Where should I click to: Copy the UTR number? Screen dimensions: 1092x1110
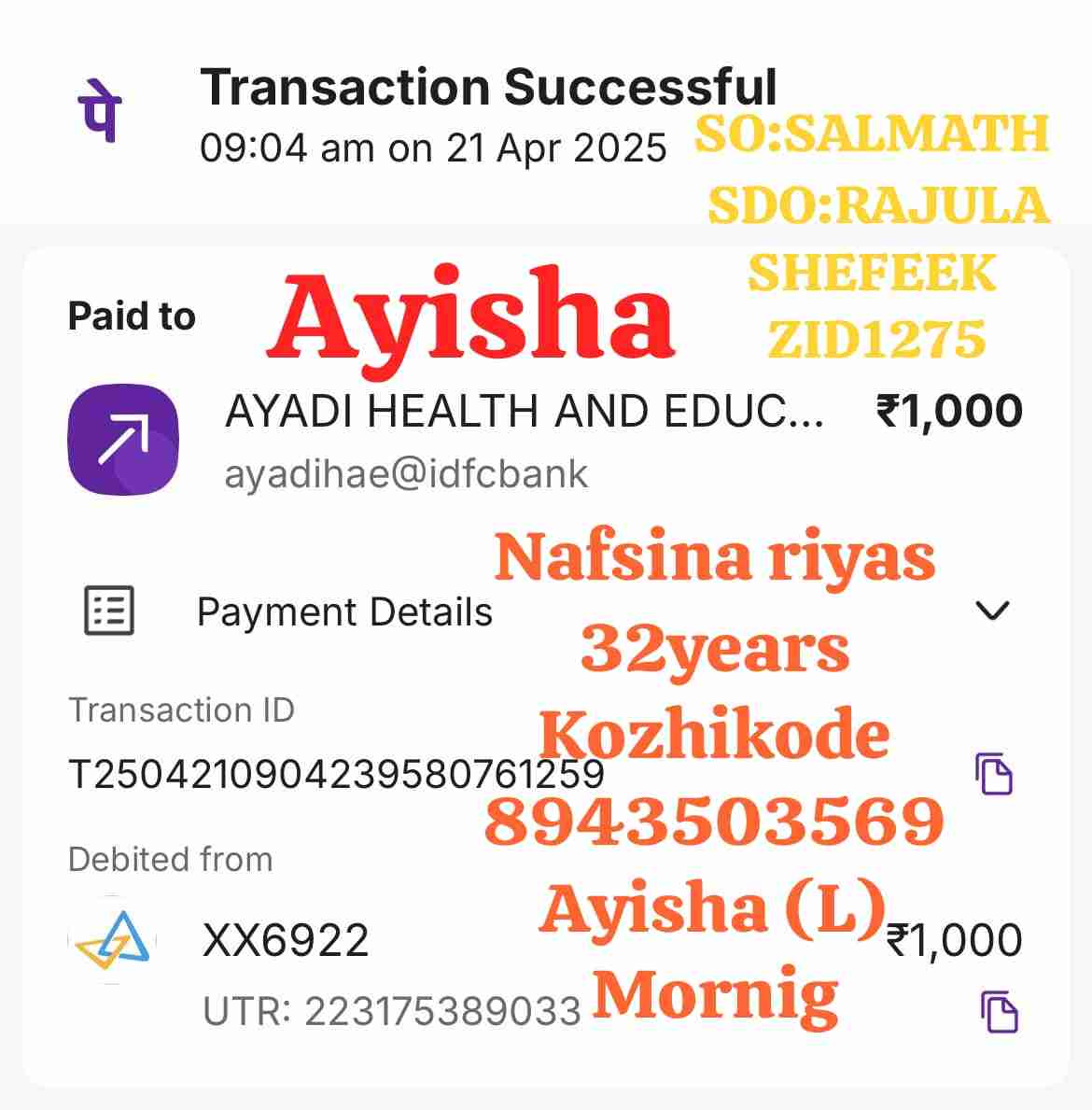[x=999, y=1012]
